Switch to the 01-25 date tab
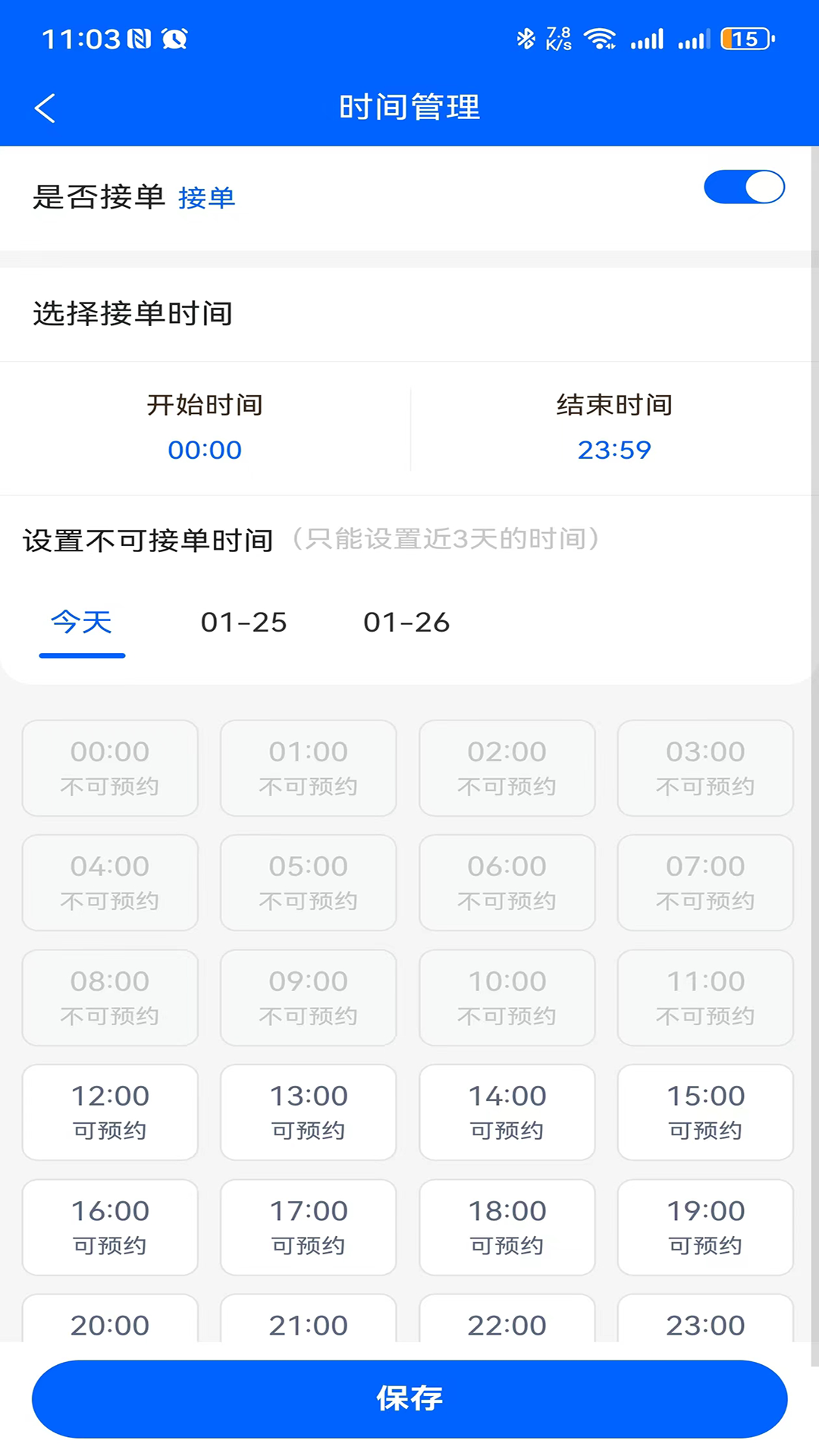Image resolution: width=819 pixels, height=1456 pixels. pyautogui.click(x=243, y=623)
